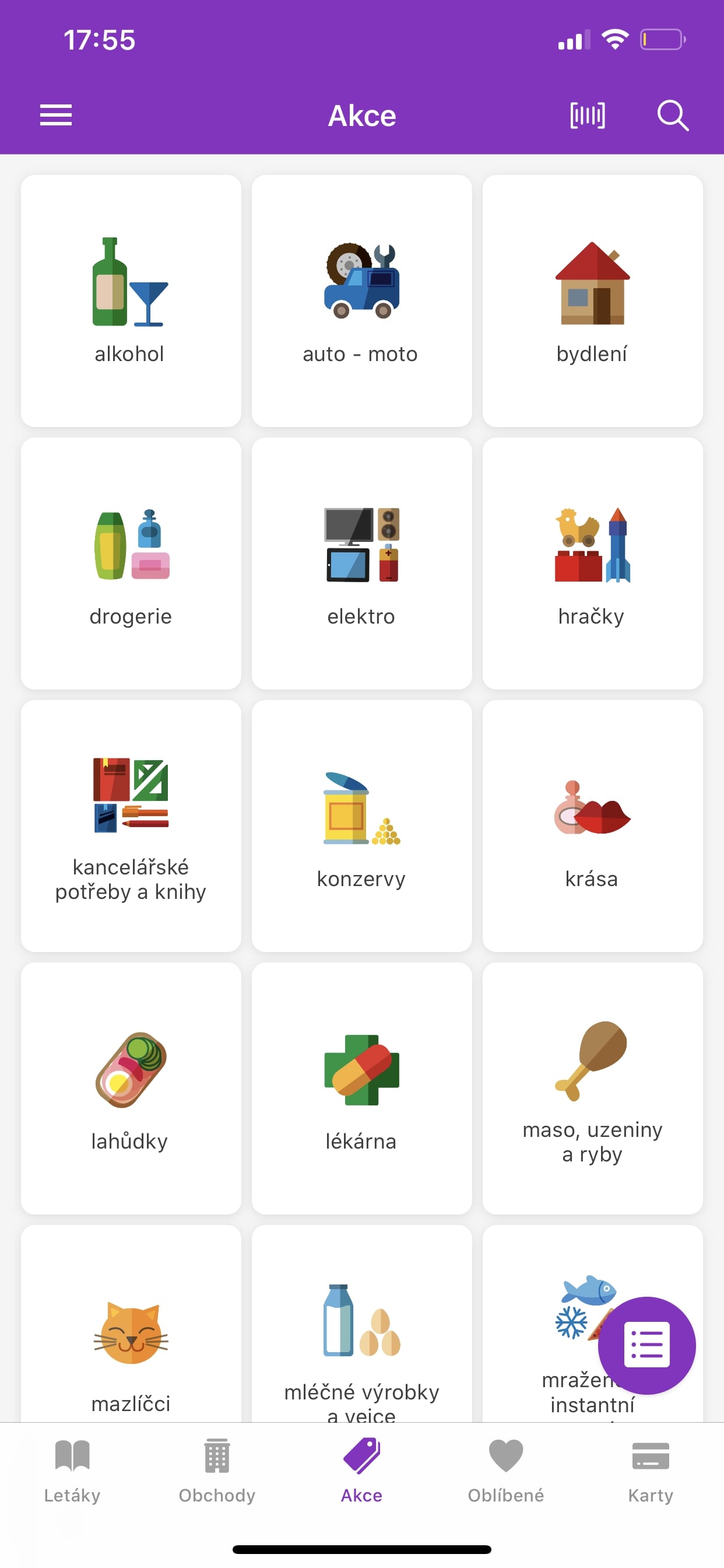Open the lékárna category
The height and width of the screenshot is (1568, 724).
pyautogui.click(x=362, y=1088)
